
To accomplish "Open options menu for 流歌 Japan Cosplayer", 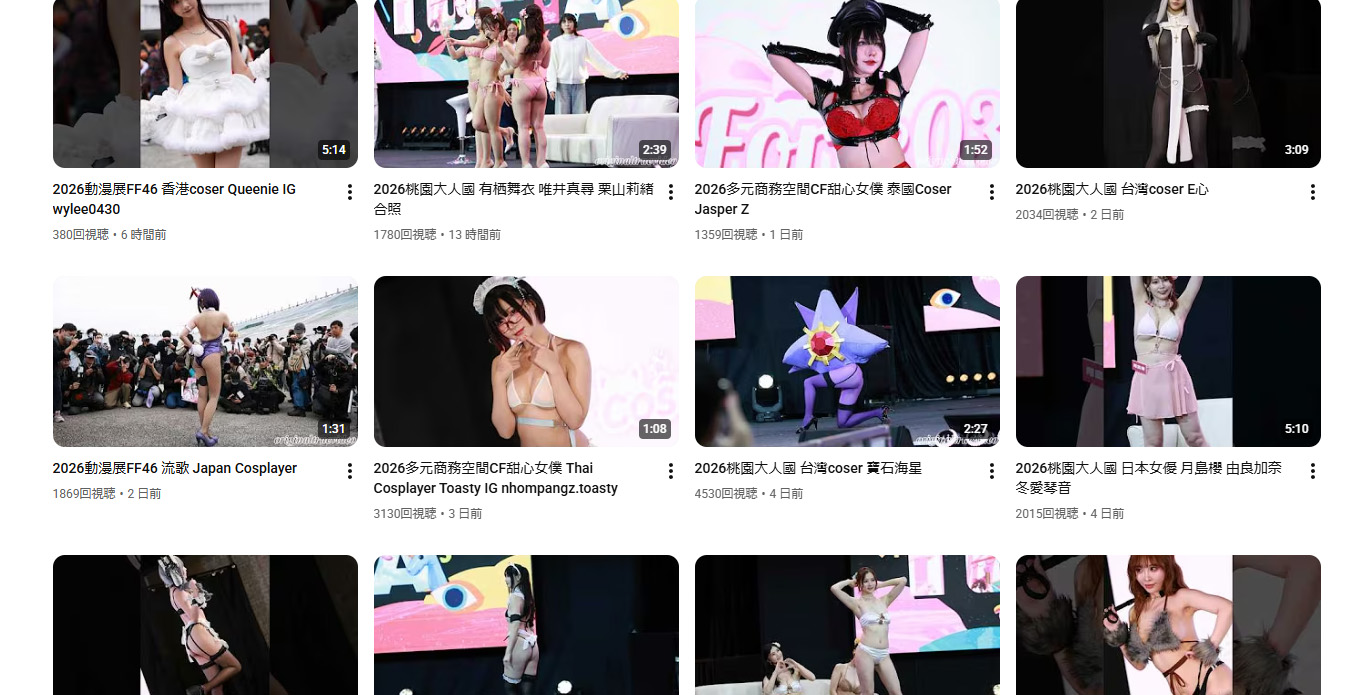I will [x=350, y=471].
